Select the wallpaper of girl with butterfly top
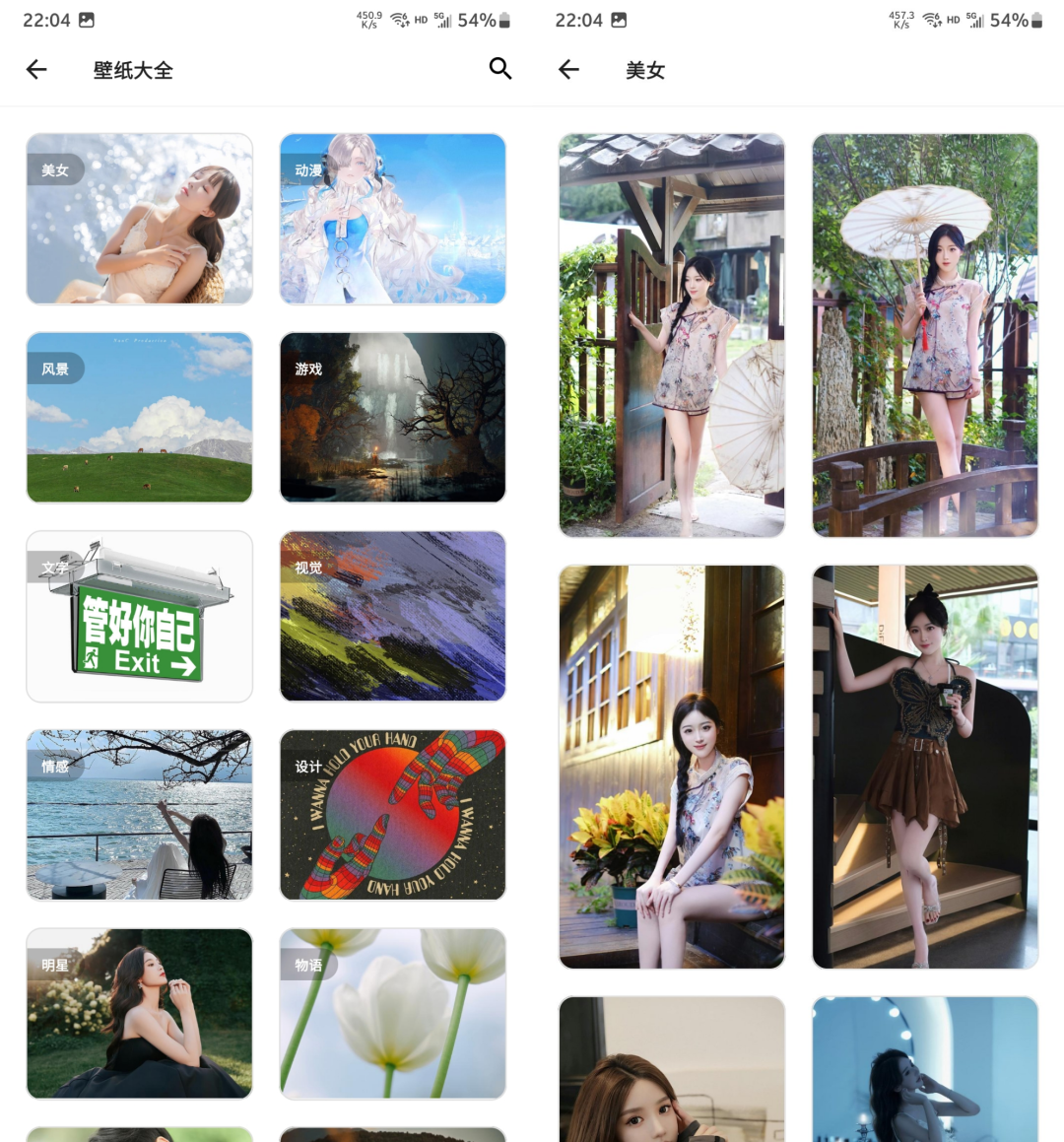 (x=924, y=766)
